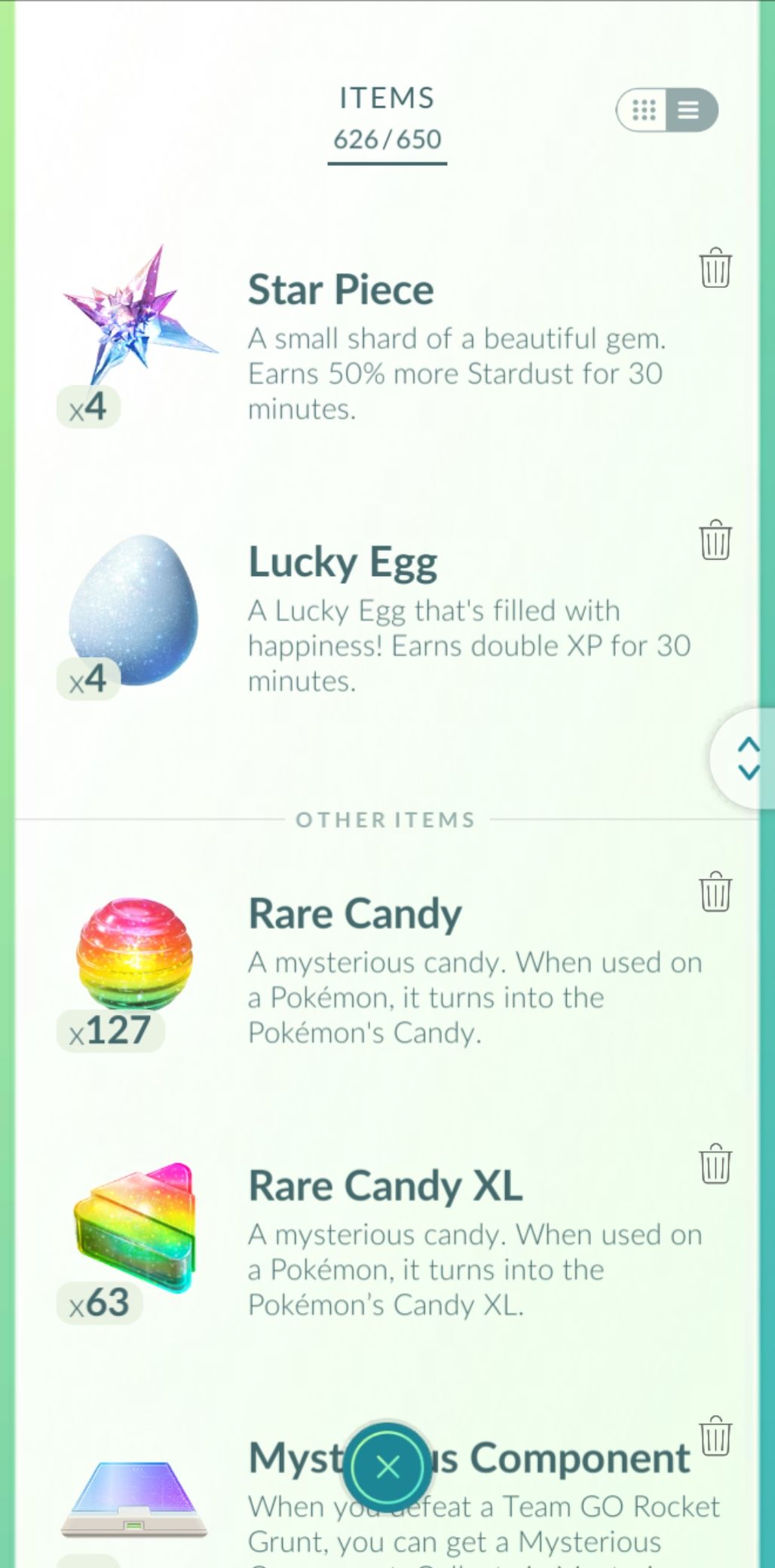Tap trash icon next to Lucky Egg
The height and width of the screenshot is (1568, 775).
[x=715, y=540]
